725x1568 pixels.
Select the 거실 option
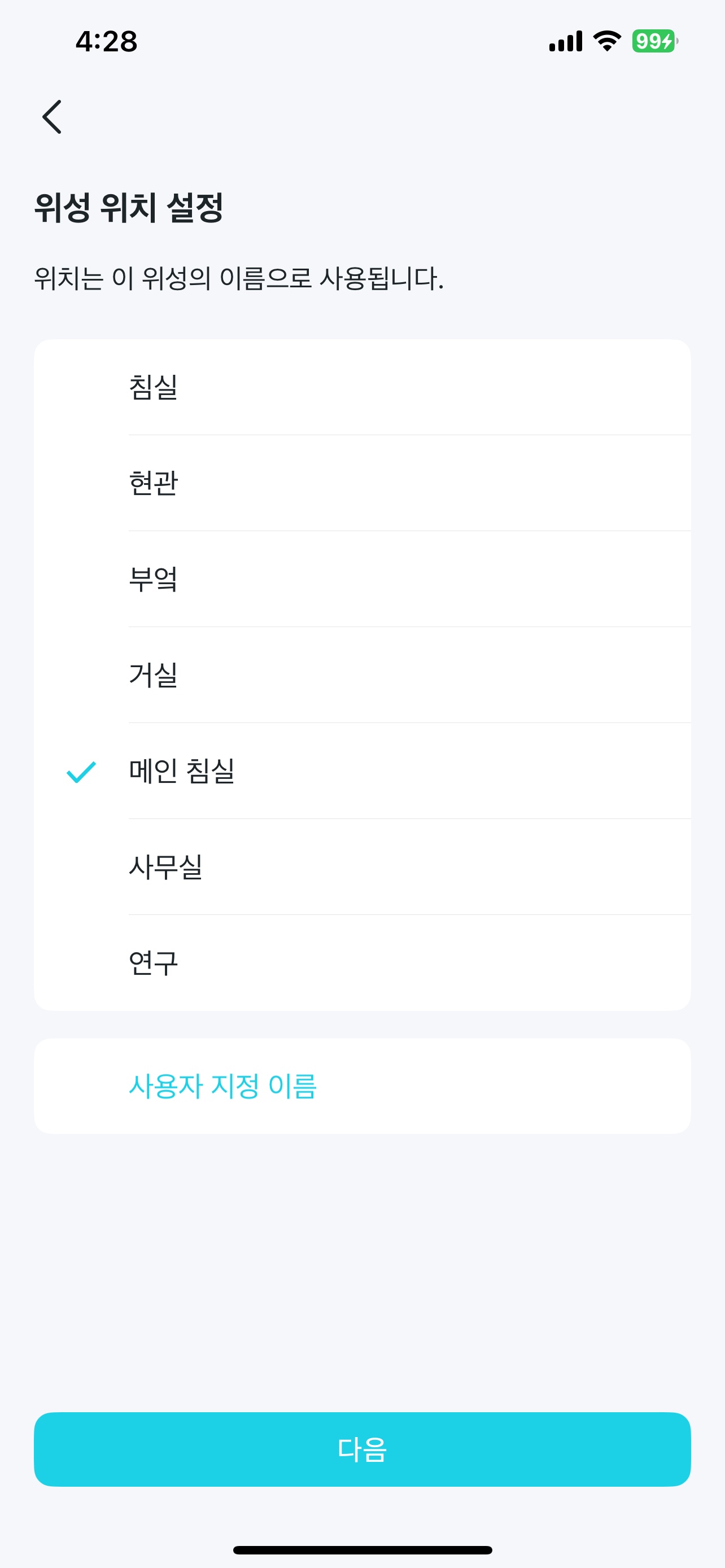point(362,675)
